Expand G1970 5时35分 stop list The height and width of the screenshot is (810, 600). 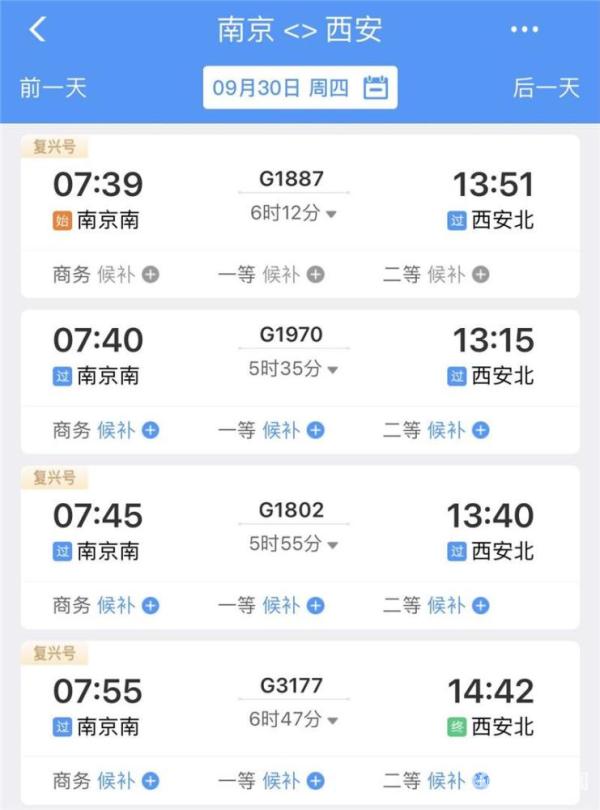(x=294, y=369)
